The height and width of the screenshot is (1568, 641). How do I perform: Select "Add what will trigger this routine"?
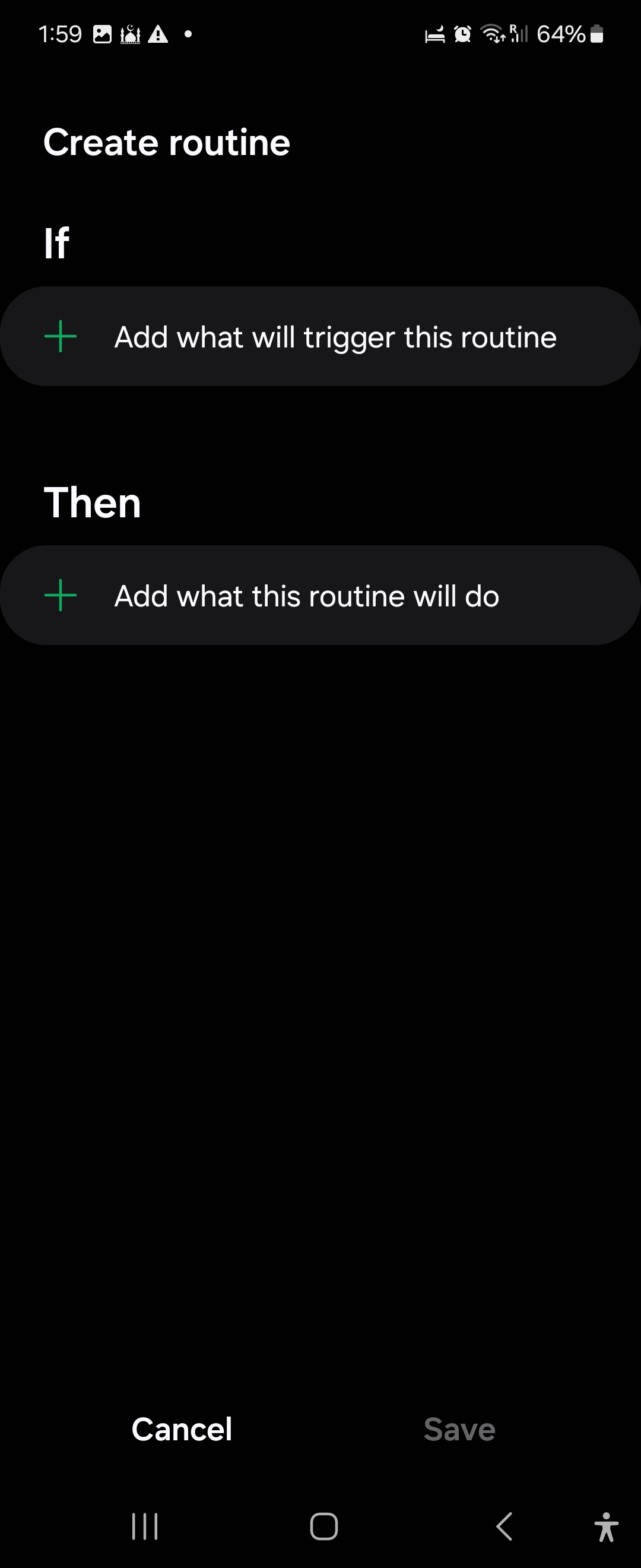(x=335, y=336)
